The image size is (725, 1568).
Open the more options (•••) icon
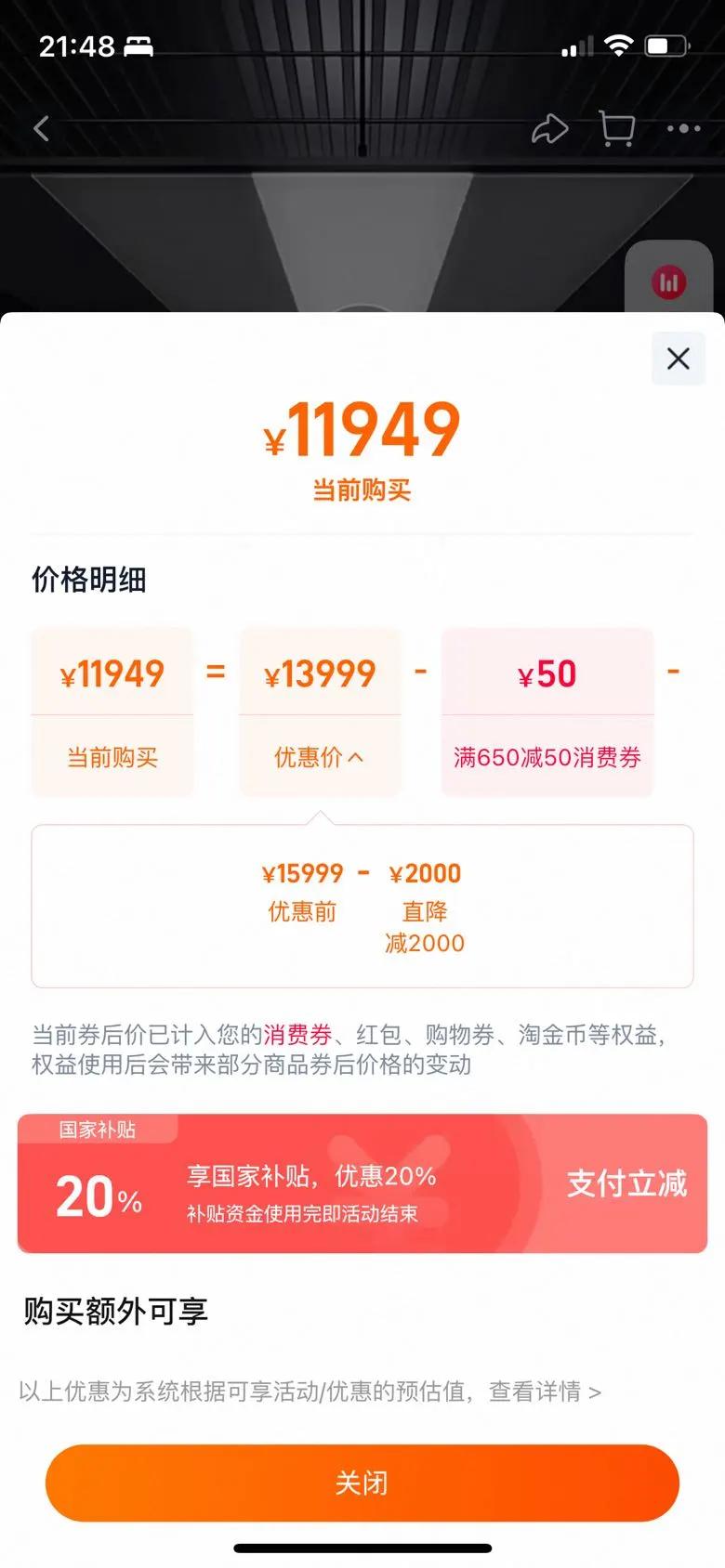[684, 129]
